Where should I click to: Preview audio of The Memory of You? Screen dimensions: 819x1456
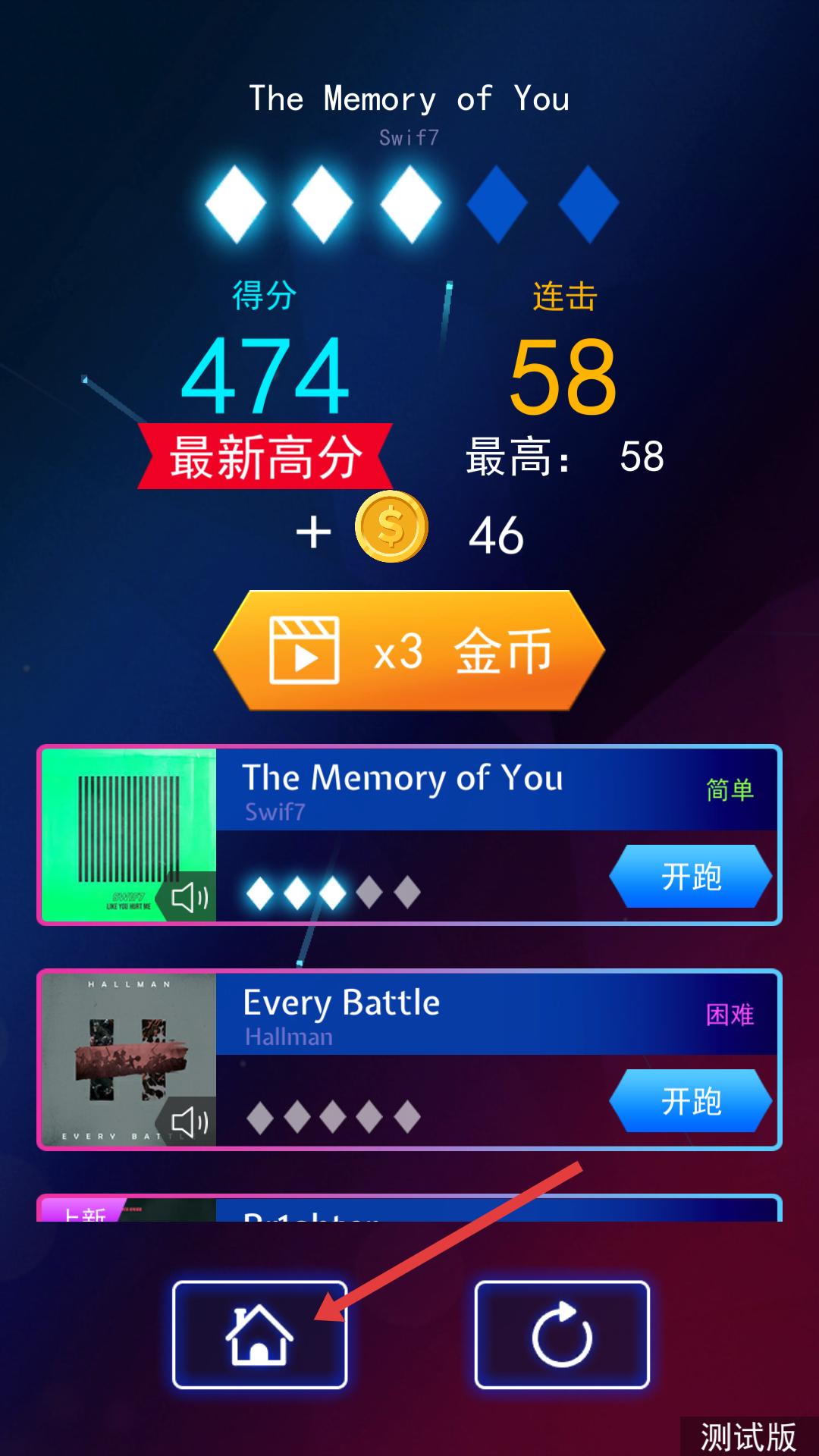[188, 898]
